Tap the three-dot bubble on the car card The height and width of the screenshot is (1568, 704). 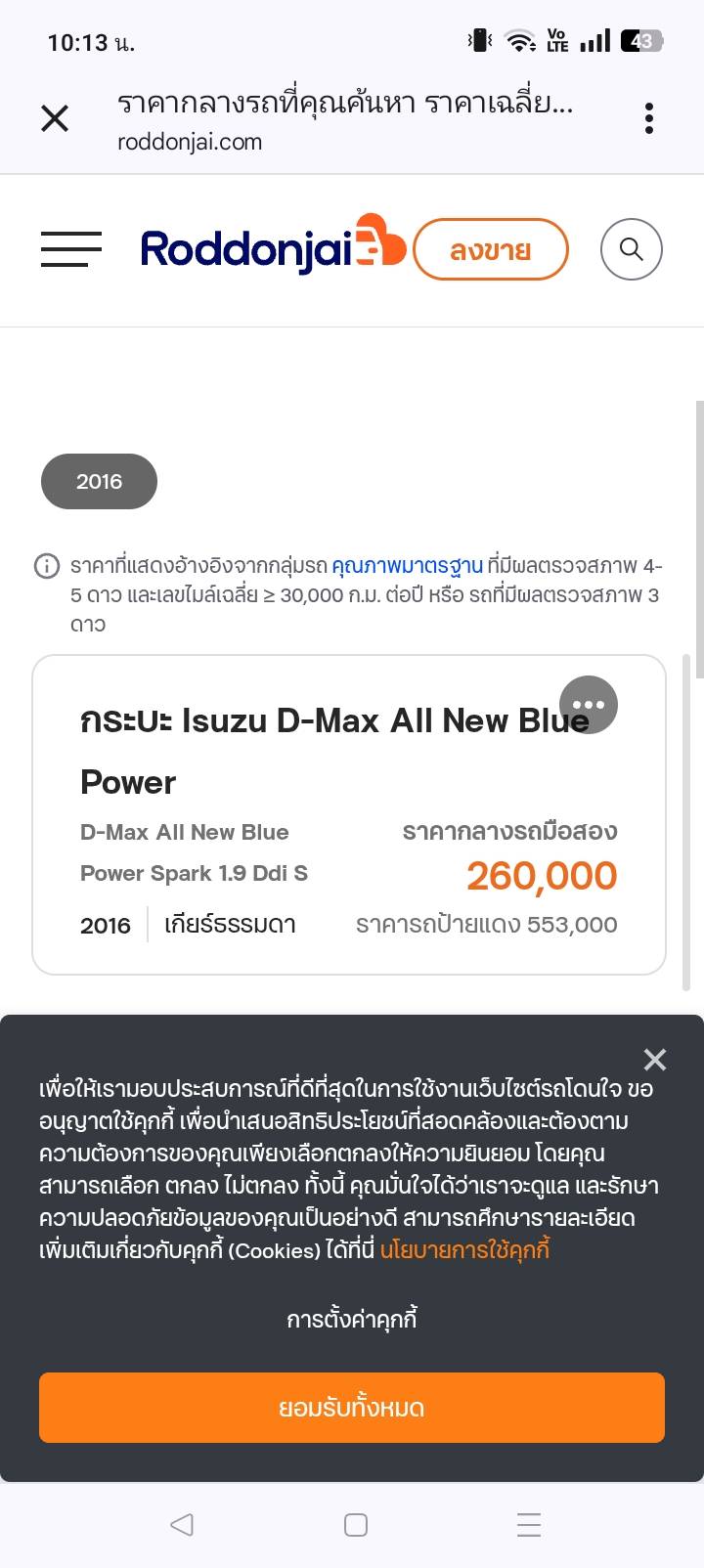coord(589,705)
